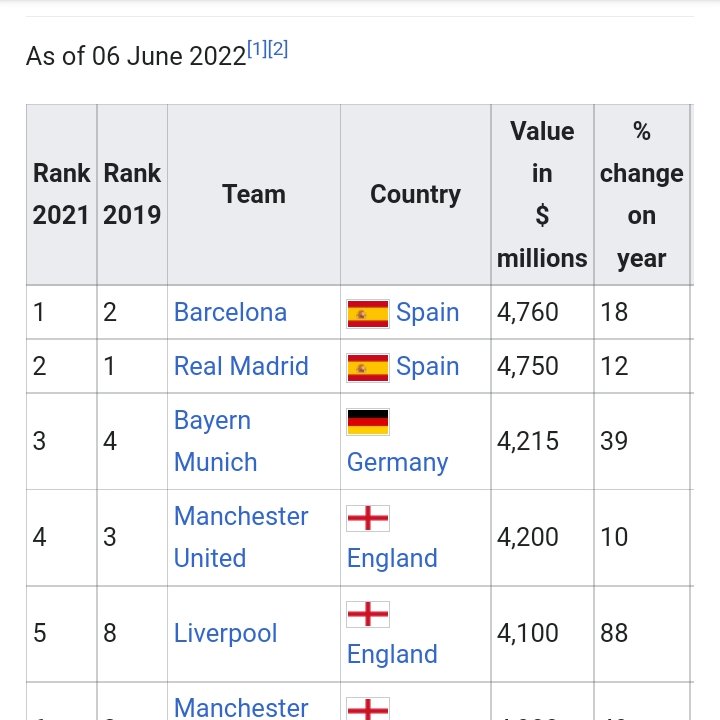Open the Real Madrid team link
720x720 pixels.
pyautogui.click(x=241, y=366)
